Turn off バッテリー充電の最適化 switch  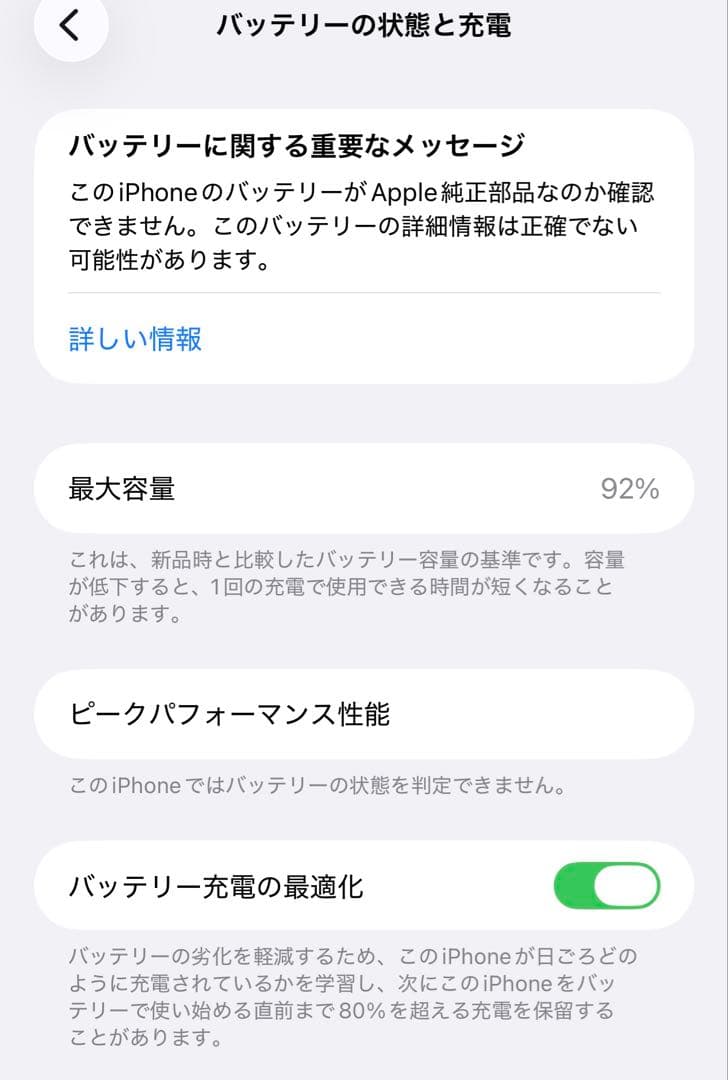click(607, 886)
